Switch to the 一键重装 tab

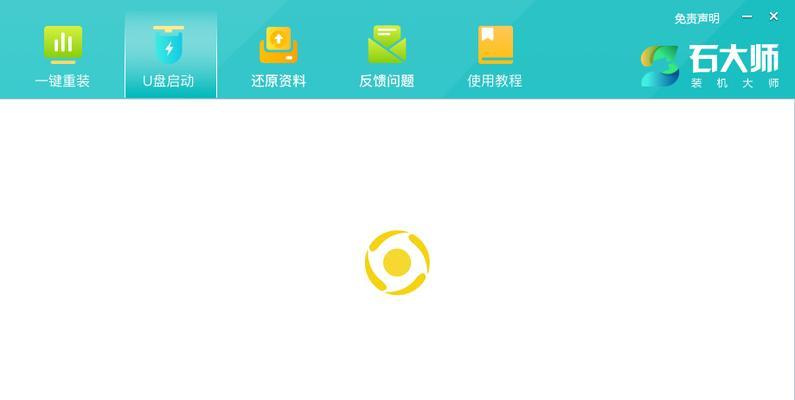click(x=62, y=56)
